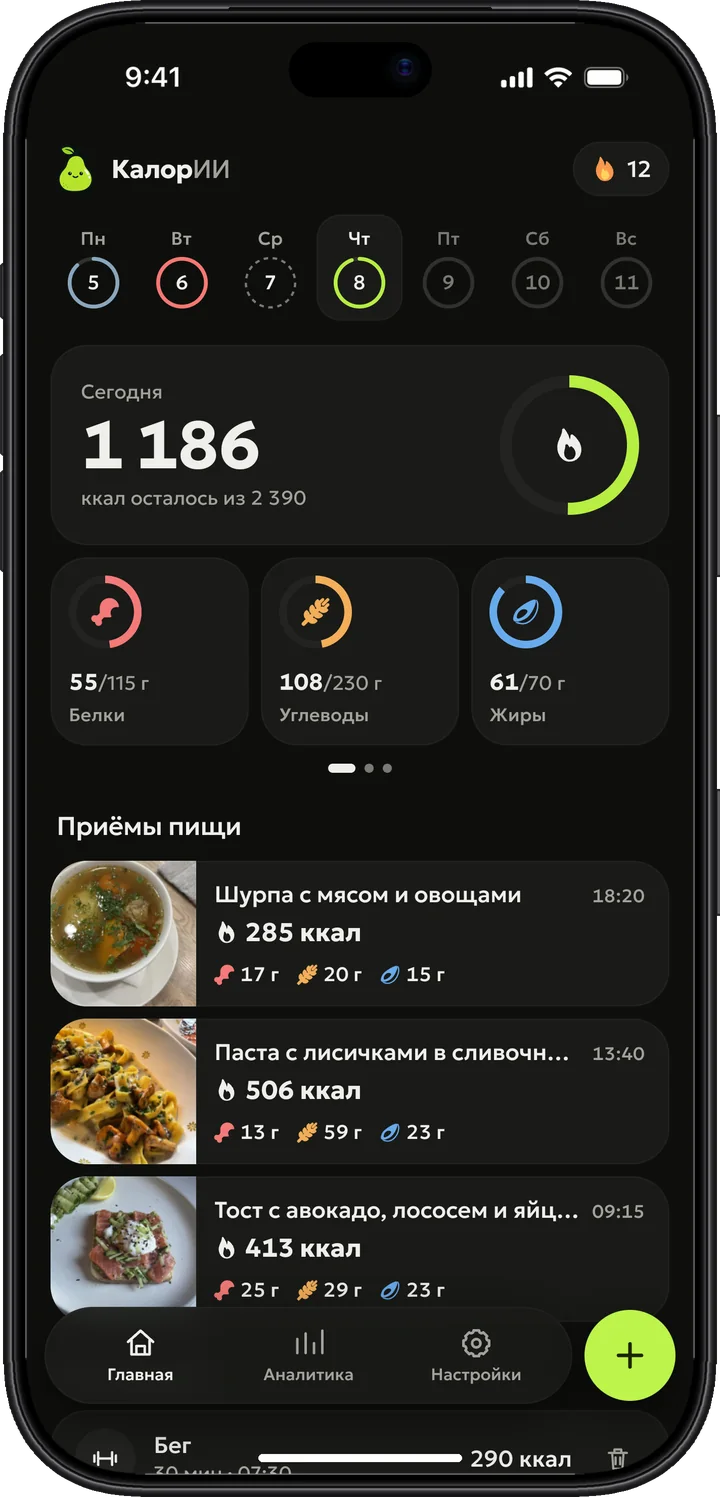The image size is (720, 1497).
Task: Open today's remaining calories card
Action: pyautogui.click(x=360, y=445)
